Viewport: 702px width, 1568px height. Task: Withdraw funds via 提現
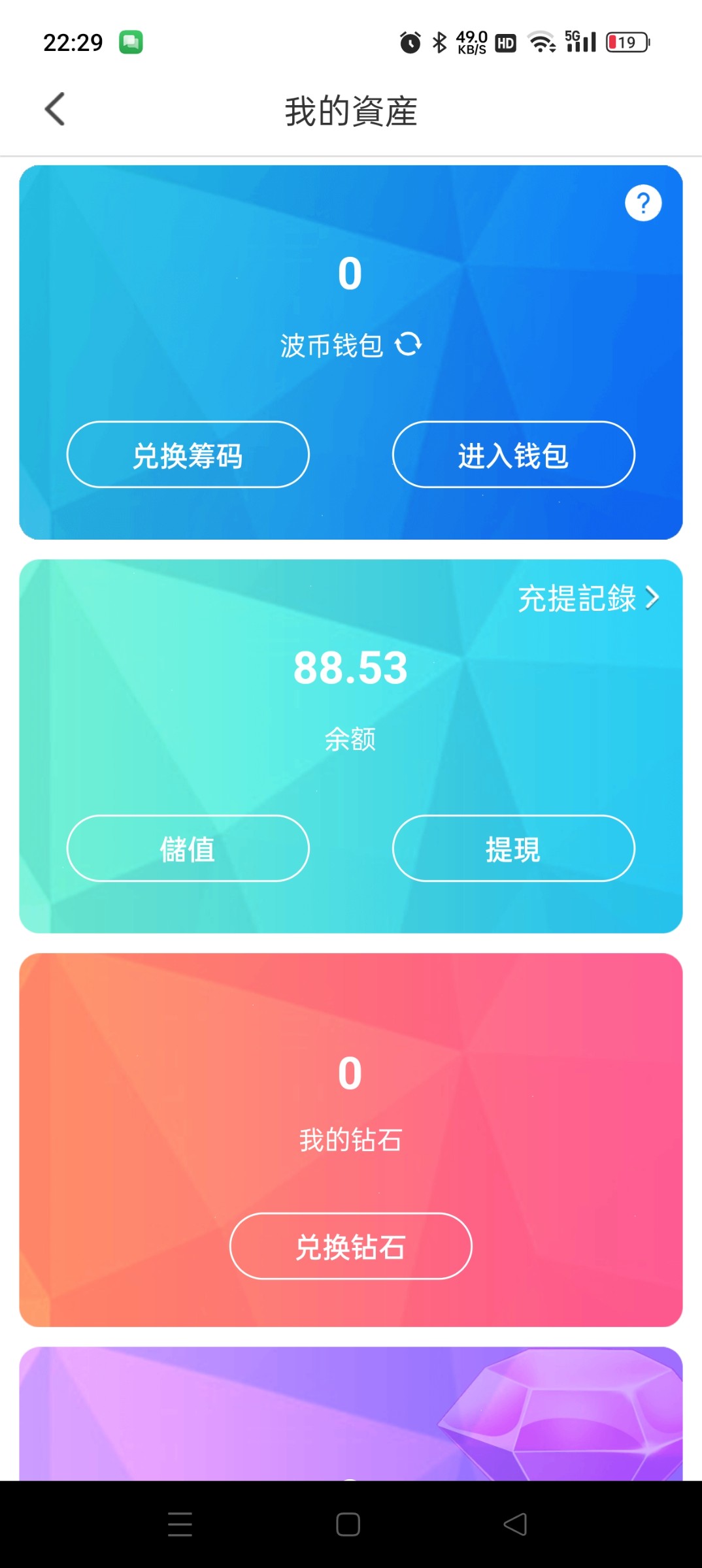pos(513,849)
